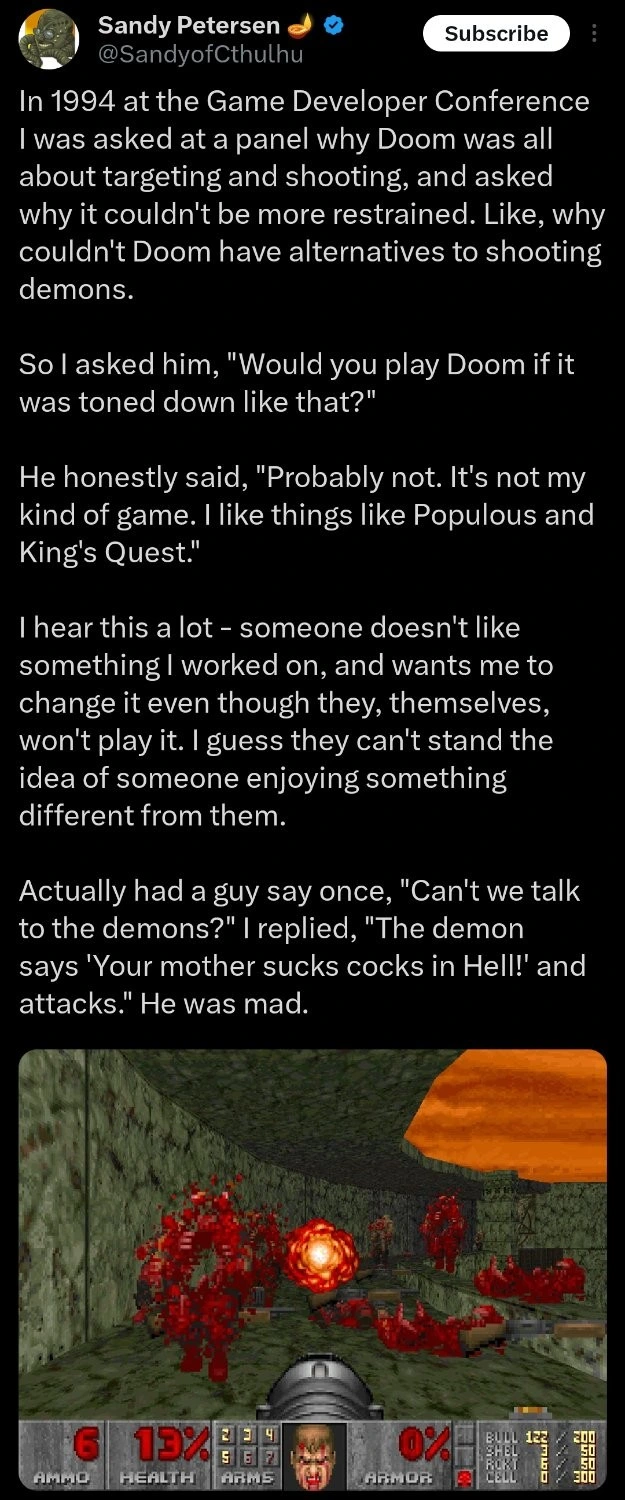Subscribe to Sandy Petersen
Screen dimensions: 625x1500
[496, 34]
